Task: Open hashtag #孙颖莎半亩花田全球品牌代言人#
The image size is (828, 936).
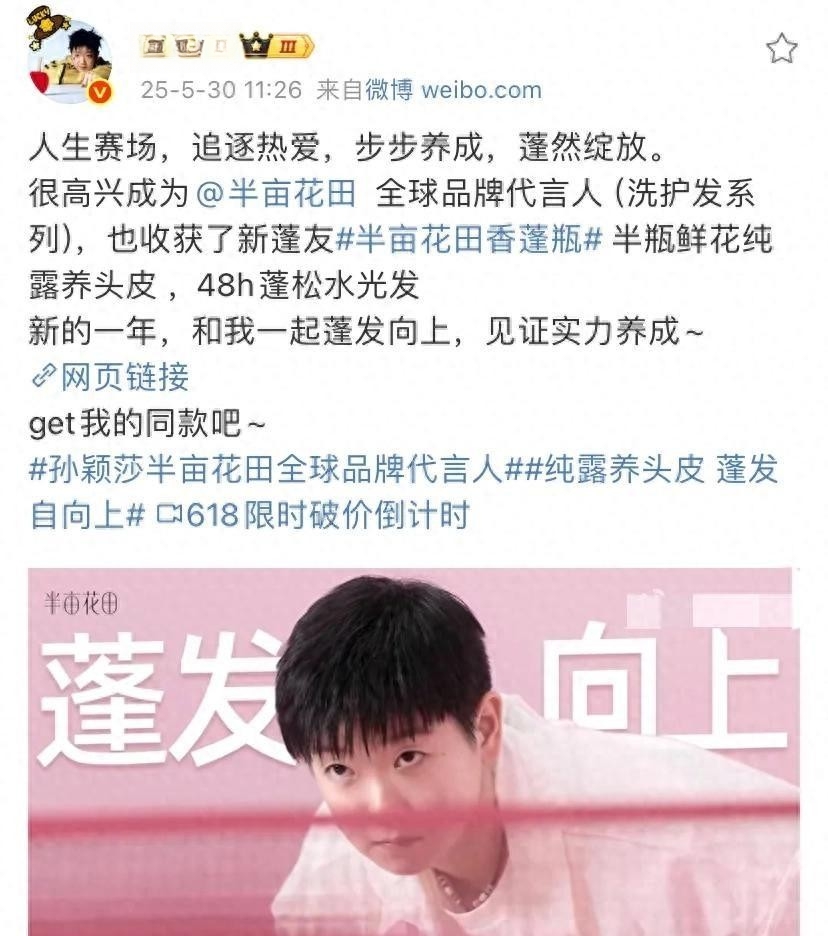Action: pyautogui.click(x=265, y=469)
